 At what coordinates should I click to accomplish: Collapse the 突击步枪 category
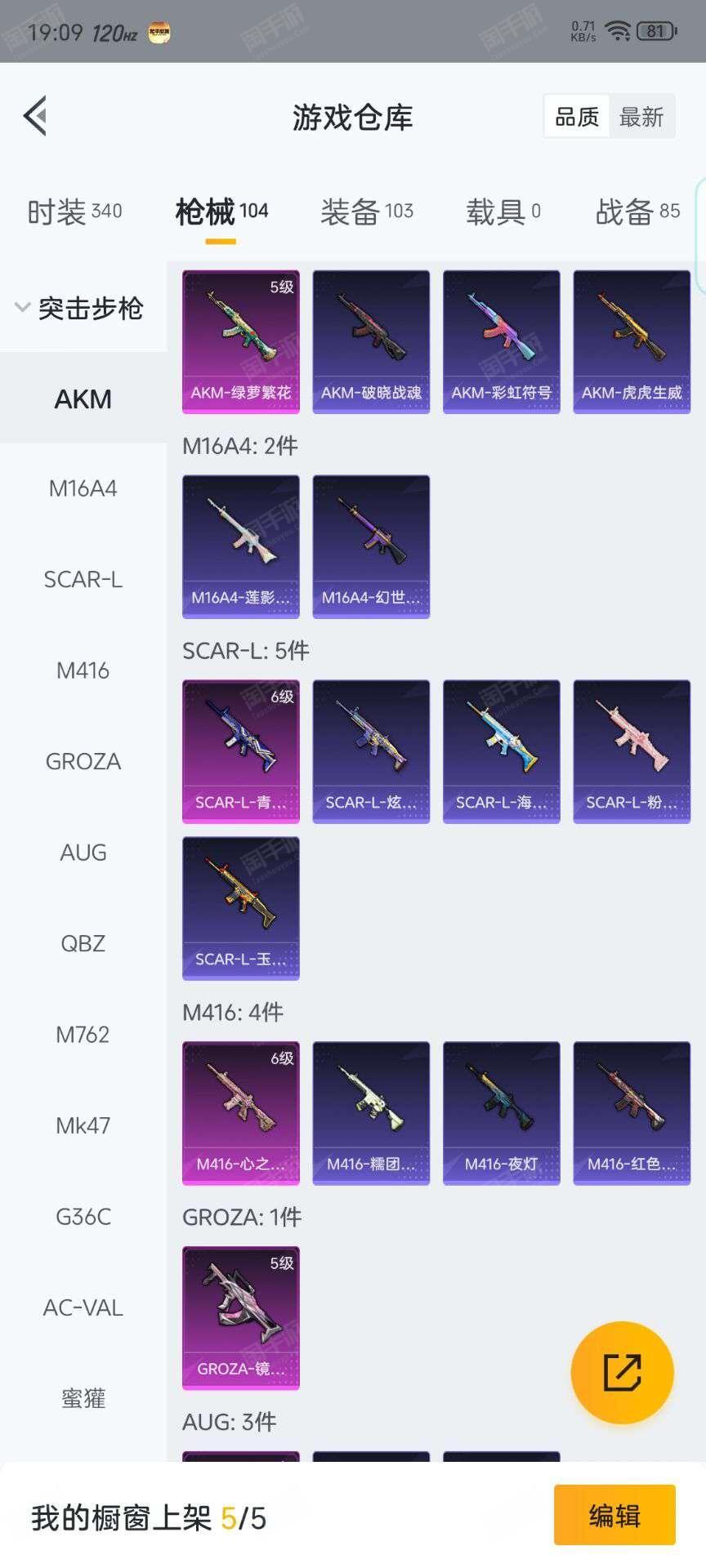[x=79, y=308]
